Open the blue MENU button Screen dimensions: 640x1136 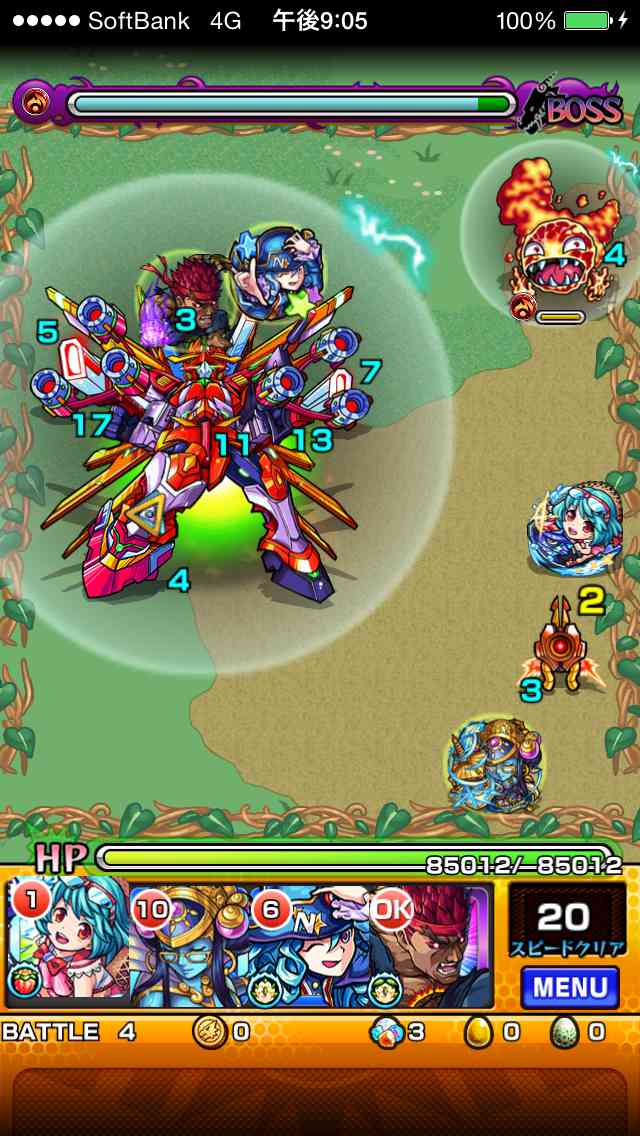(x=570, y=988)
